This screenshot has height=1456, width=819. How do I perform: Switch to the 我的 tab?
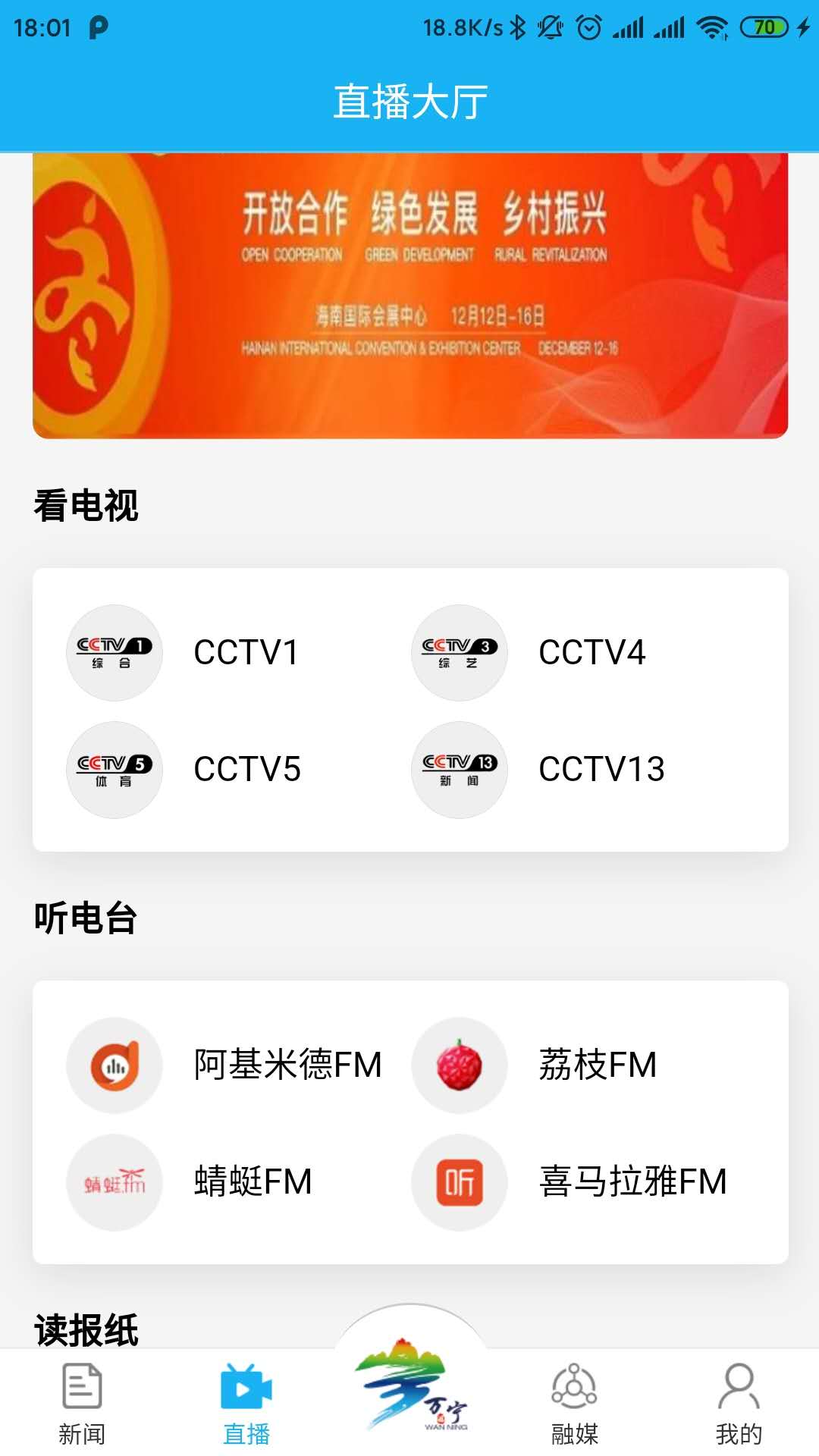pyautogui.click(x=737, y=1429)
